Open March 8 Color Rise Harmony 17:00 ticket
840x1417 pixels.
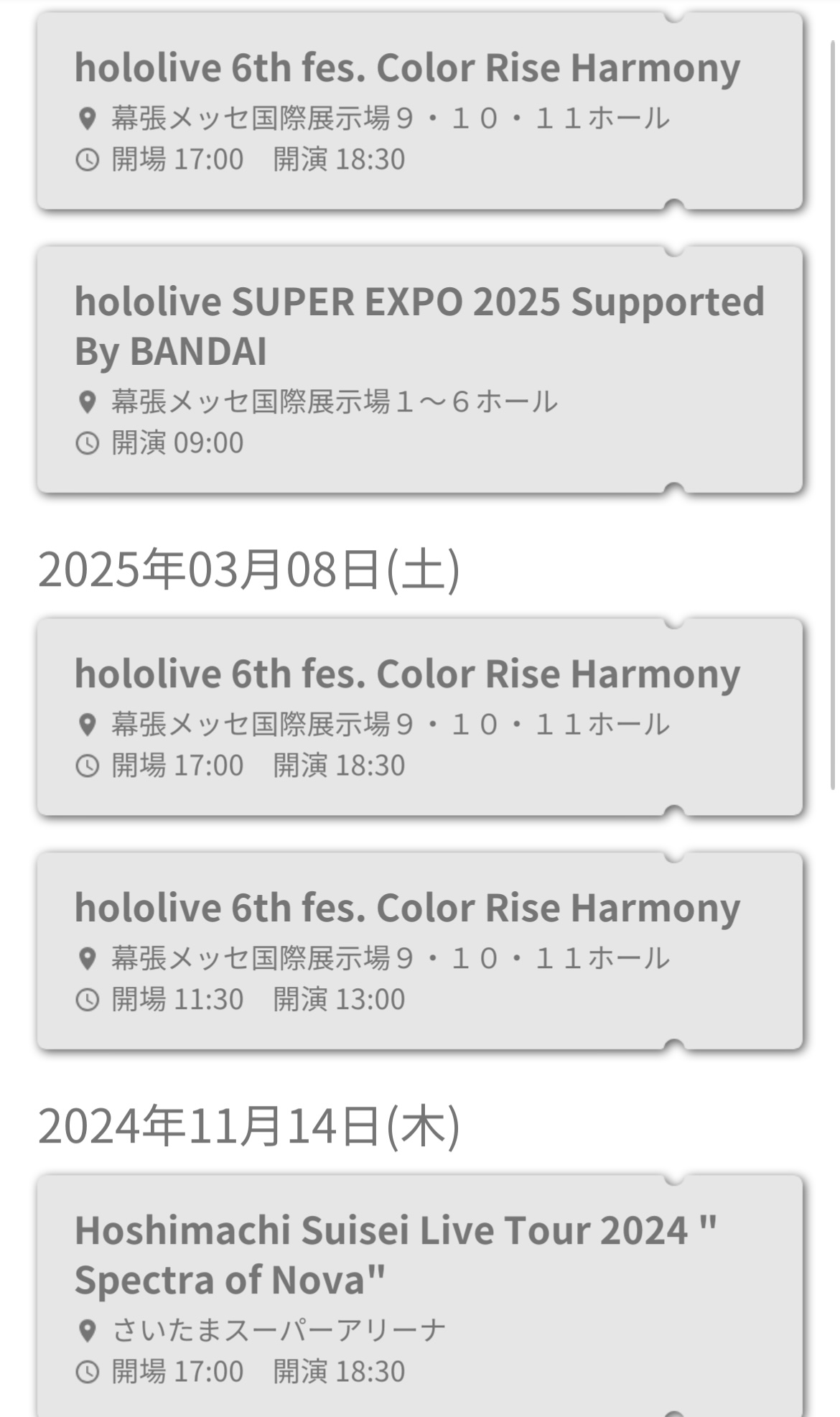[419, 717]
